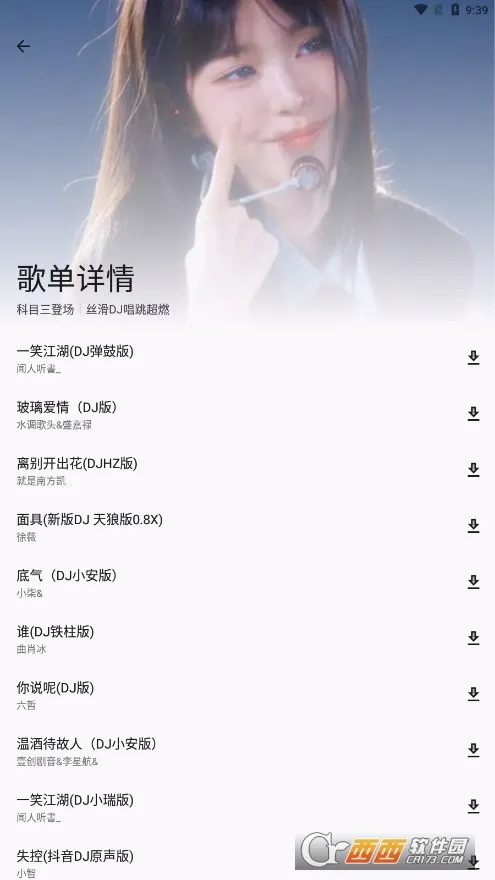Select the song 一笑江湖(DJ小瑞版)
Screen dimensions: 495x880
(x=248, y=807)
